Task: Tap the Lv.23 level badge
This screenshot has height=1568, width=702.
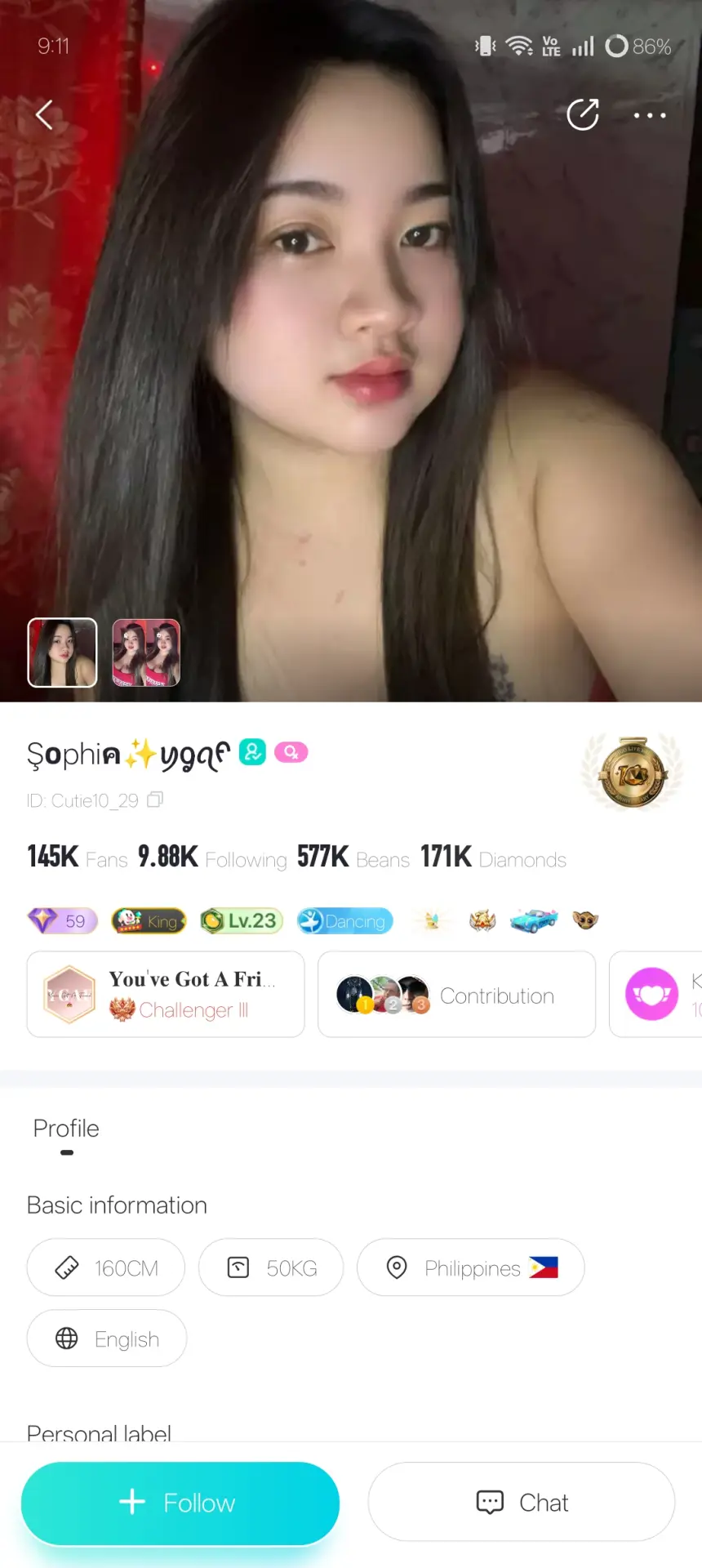Action: tap(242, 921)
